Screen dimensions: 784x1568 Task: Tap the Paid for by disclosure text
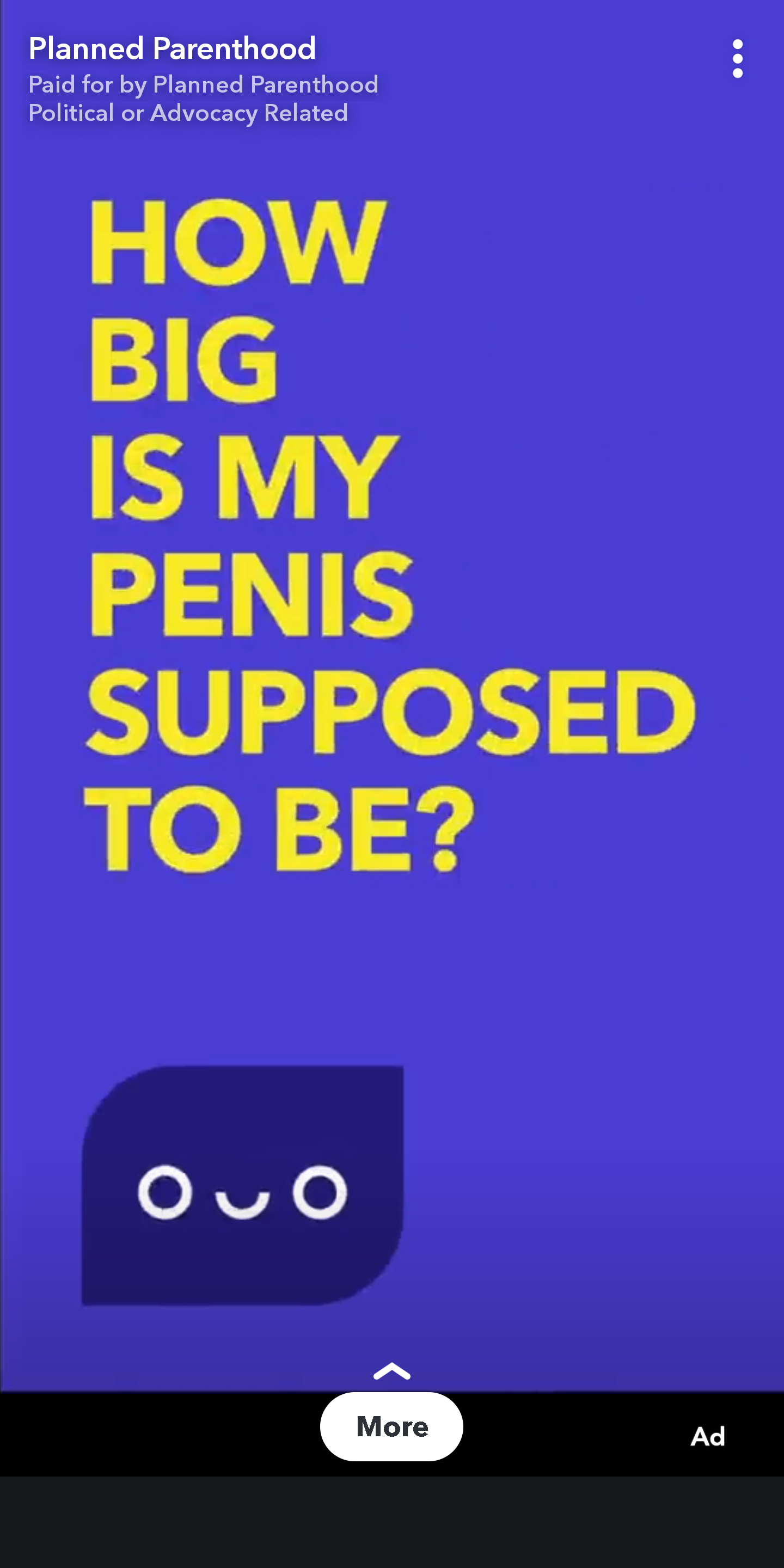click(x=203, y=84)
